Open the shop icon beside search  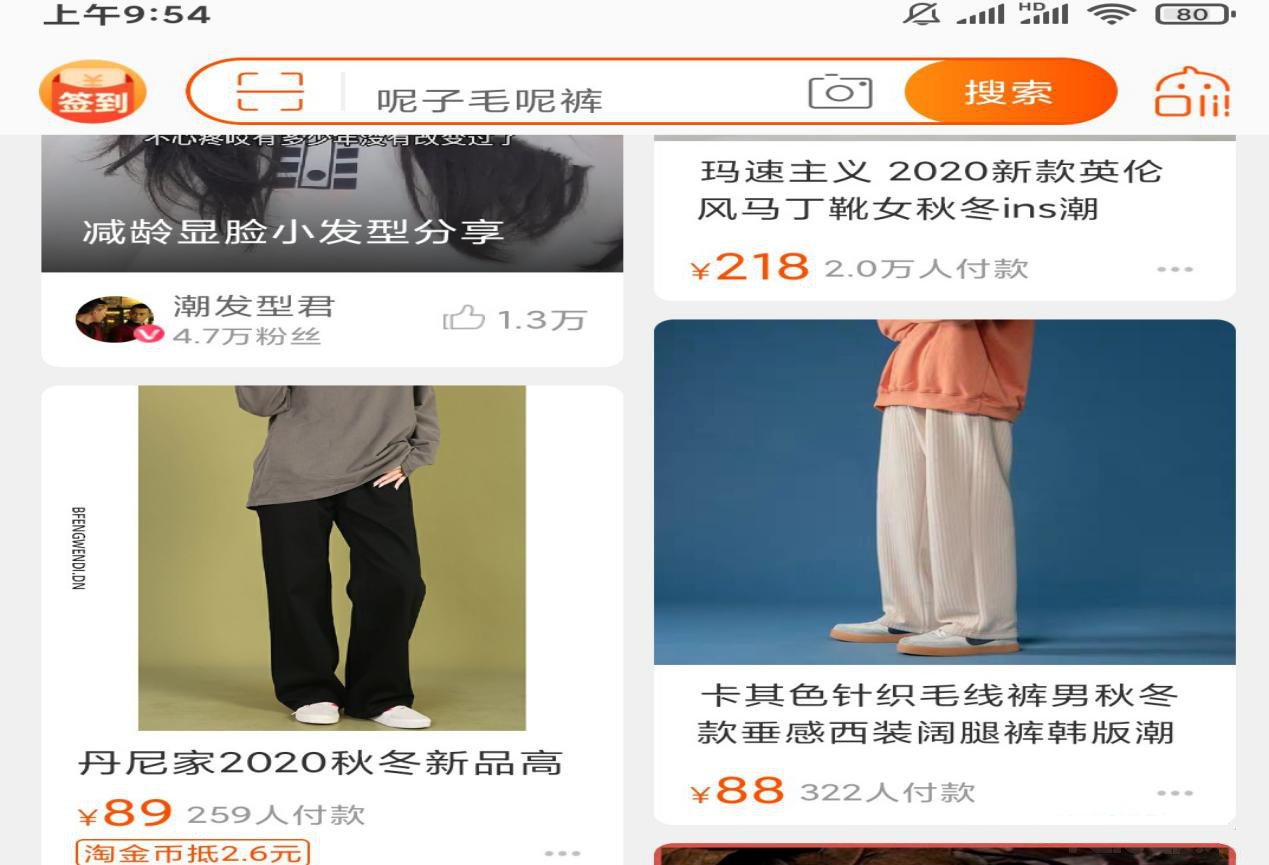click(x=1191, y=93)
